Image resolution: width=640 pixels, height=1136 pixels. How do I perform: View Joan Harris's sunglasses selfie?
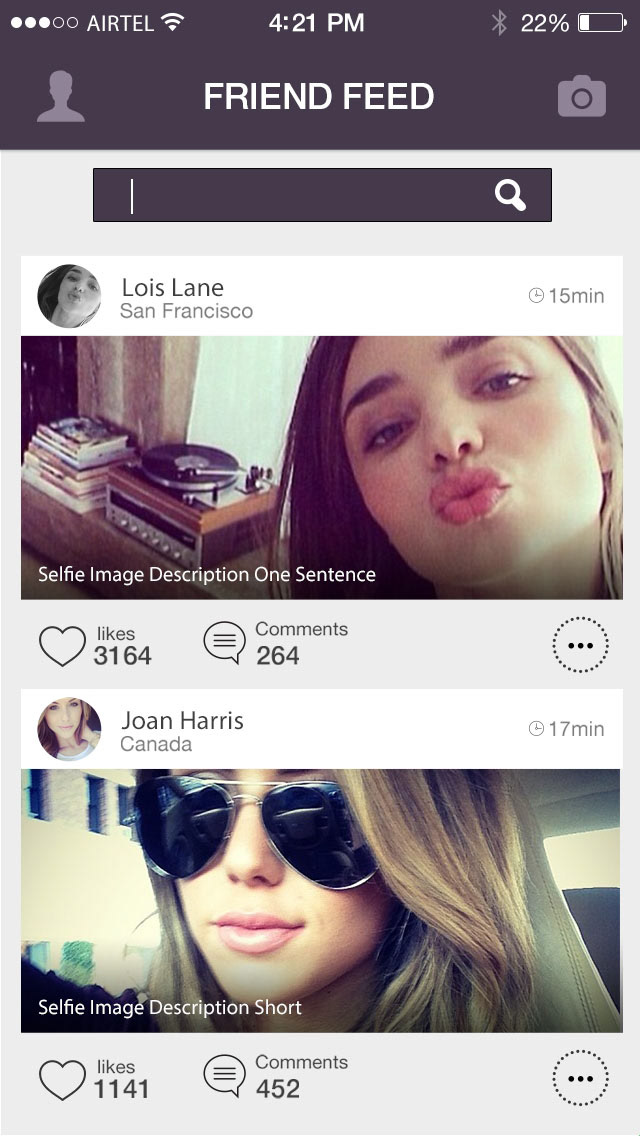pos(322,901)
